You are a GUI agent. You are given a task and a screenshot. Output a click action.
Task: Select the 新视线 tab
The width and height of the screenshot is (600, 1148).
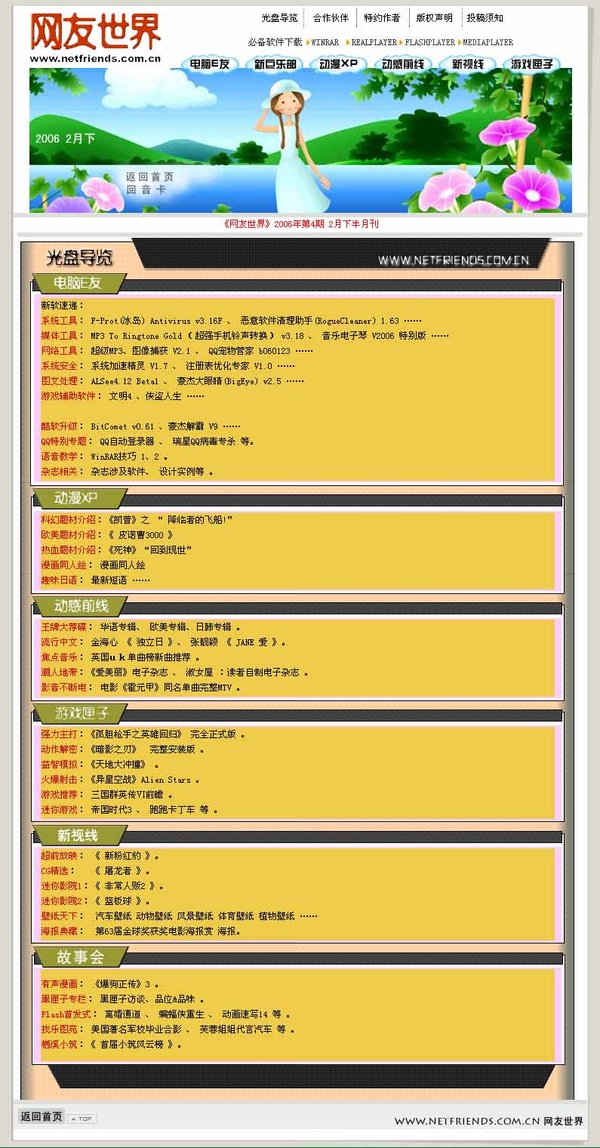click(468, 64)
